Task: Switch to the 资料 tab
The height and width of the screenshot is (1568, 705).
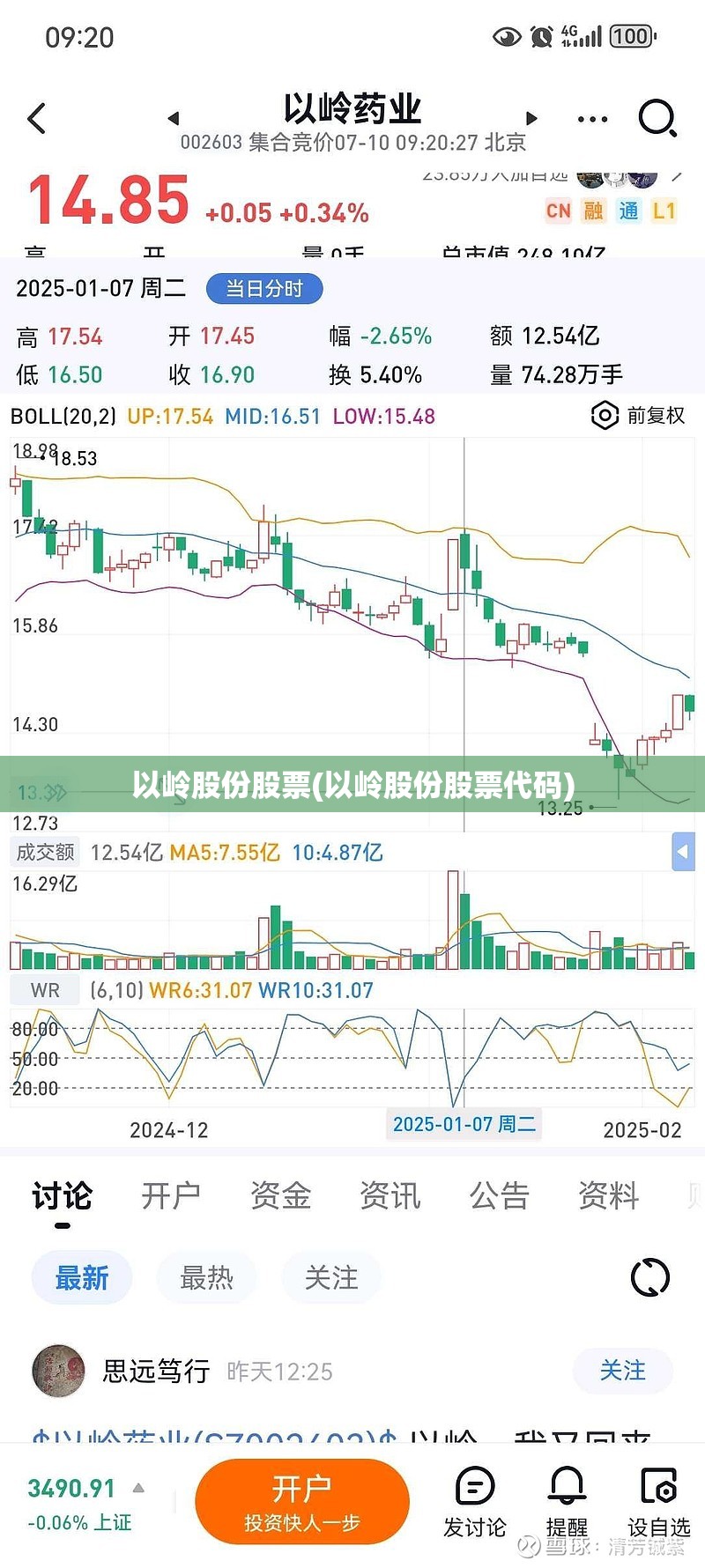Action: point(608,1195)
